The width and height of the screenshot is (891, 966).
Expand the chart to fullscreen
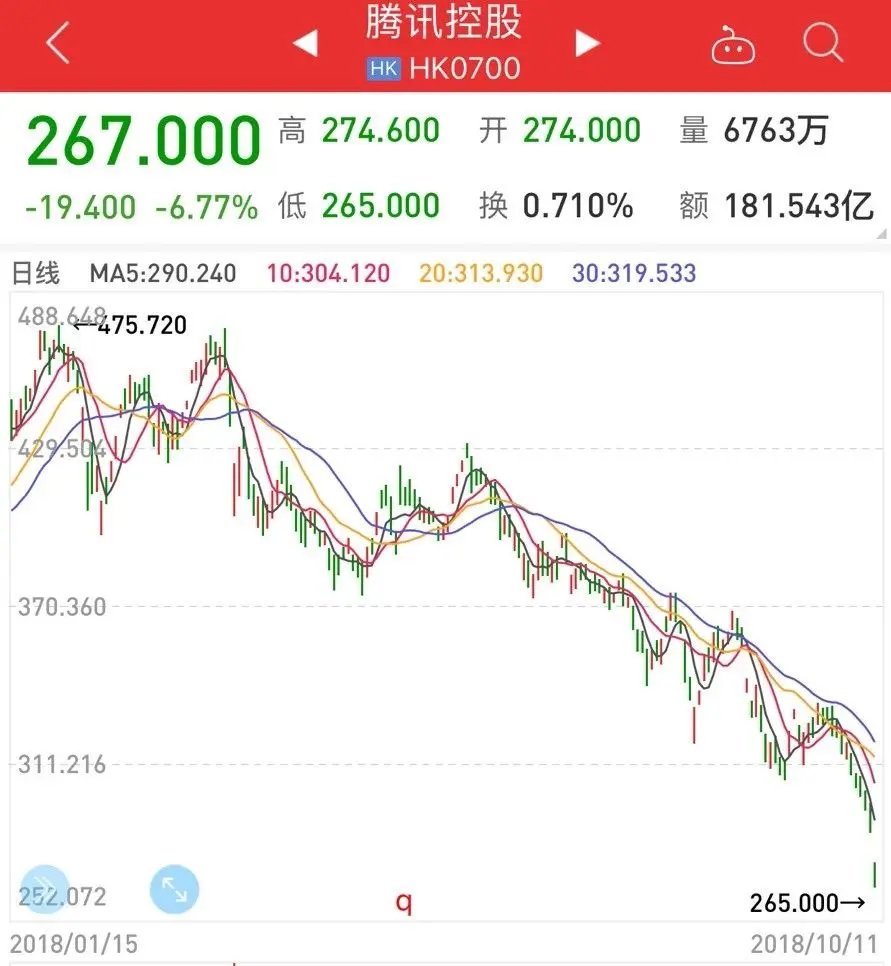pyautogui.click(x=174, y=889)
